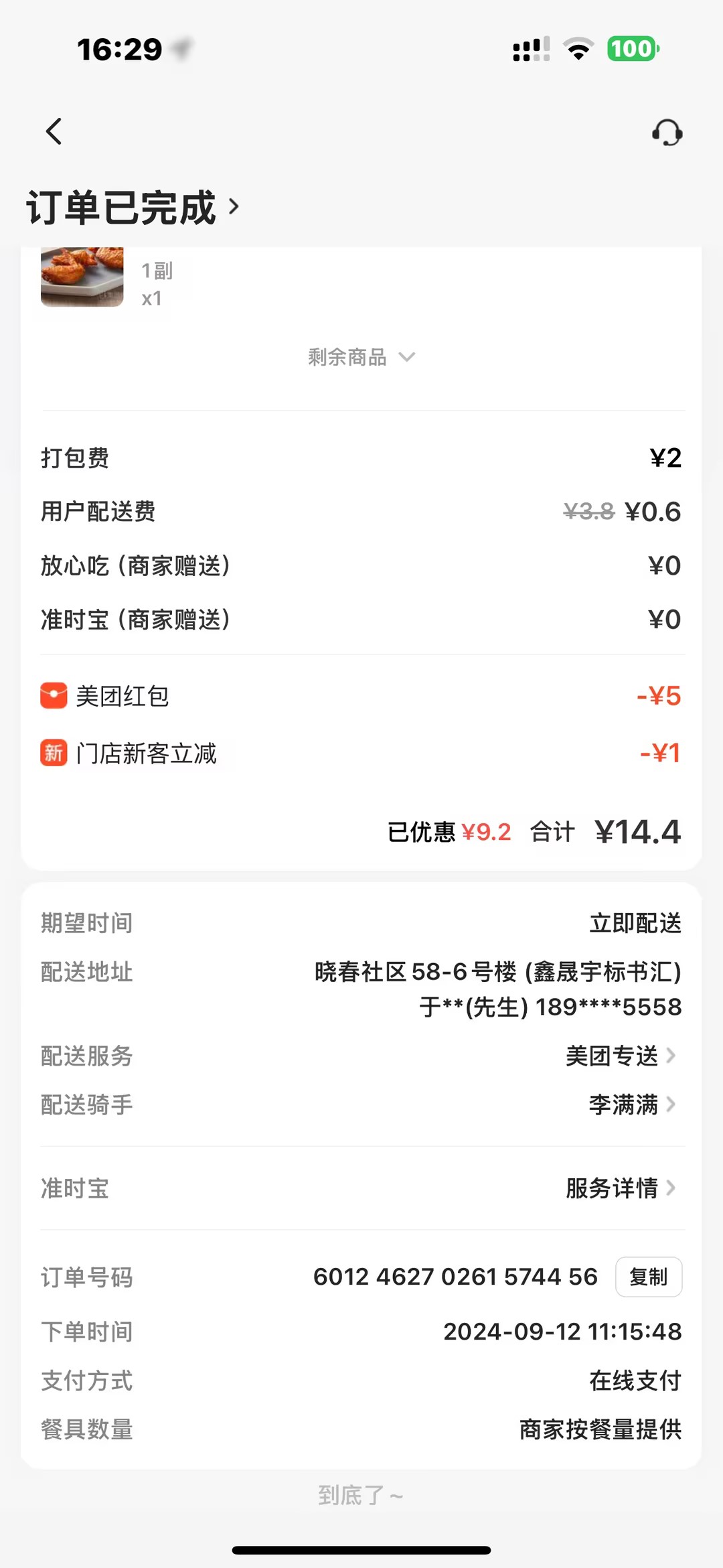
Task: Copy the order number with 复制
Action: [648, 1277]
